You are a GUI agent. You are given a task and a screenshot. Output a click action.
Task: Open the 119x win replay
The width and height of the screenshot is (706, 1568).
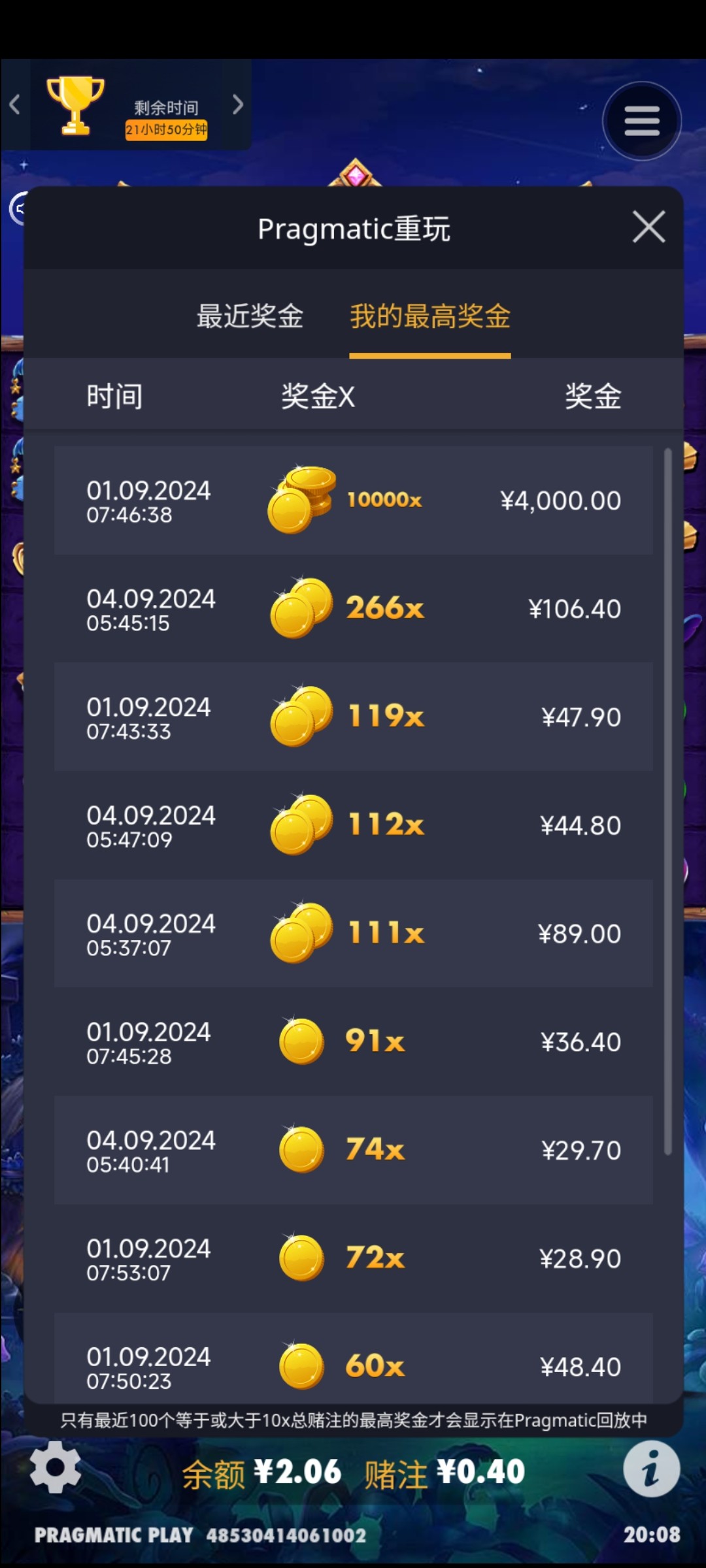pos(353,717)
